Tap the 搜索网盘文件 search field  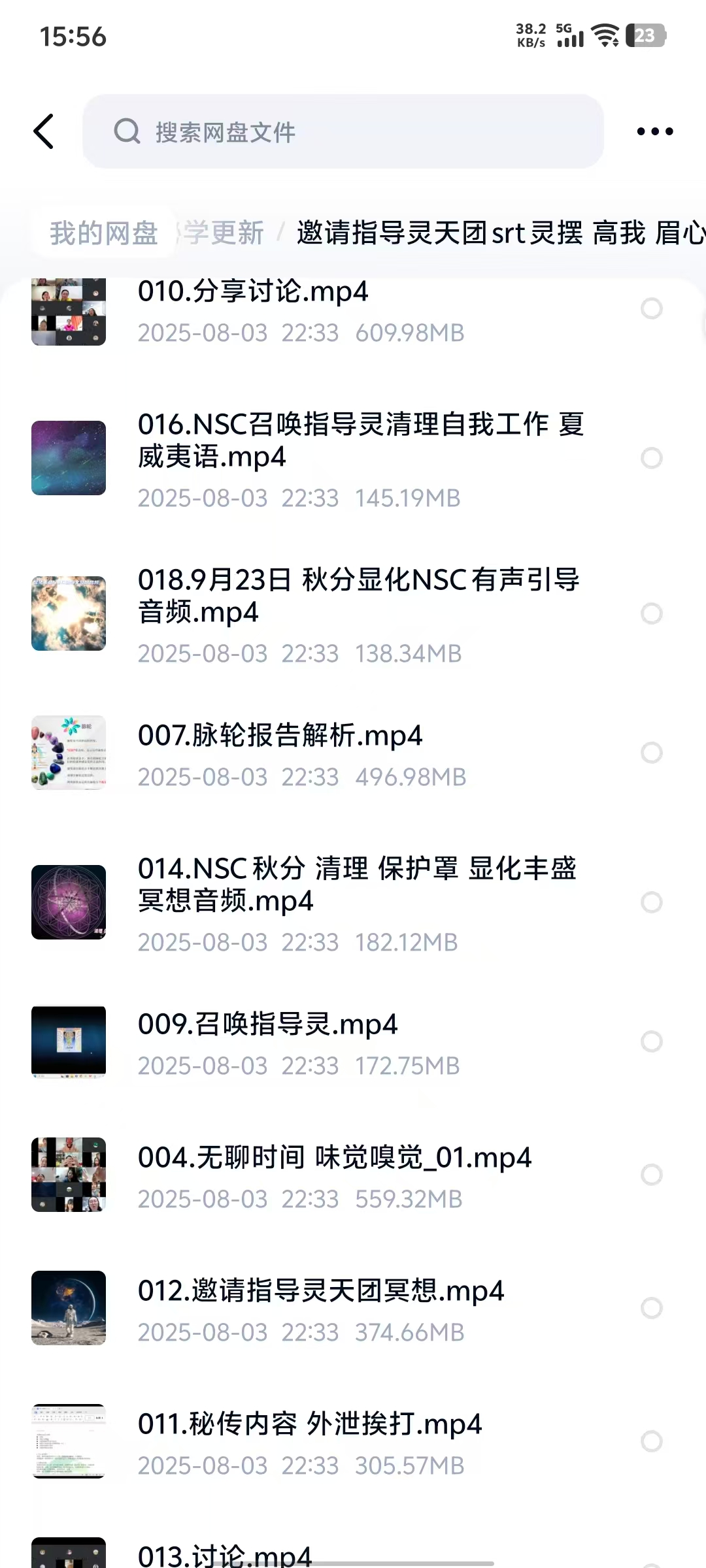(x=343, y=131)
